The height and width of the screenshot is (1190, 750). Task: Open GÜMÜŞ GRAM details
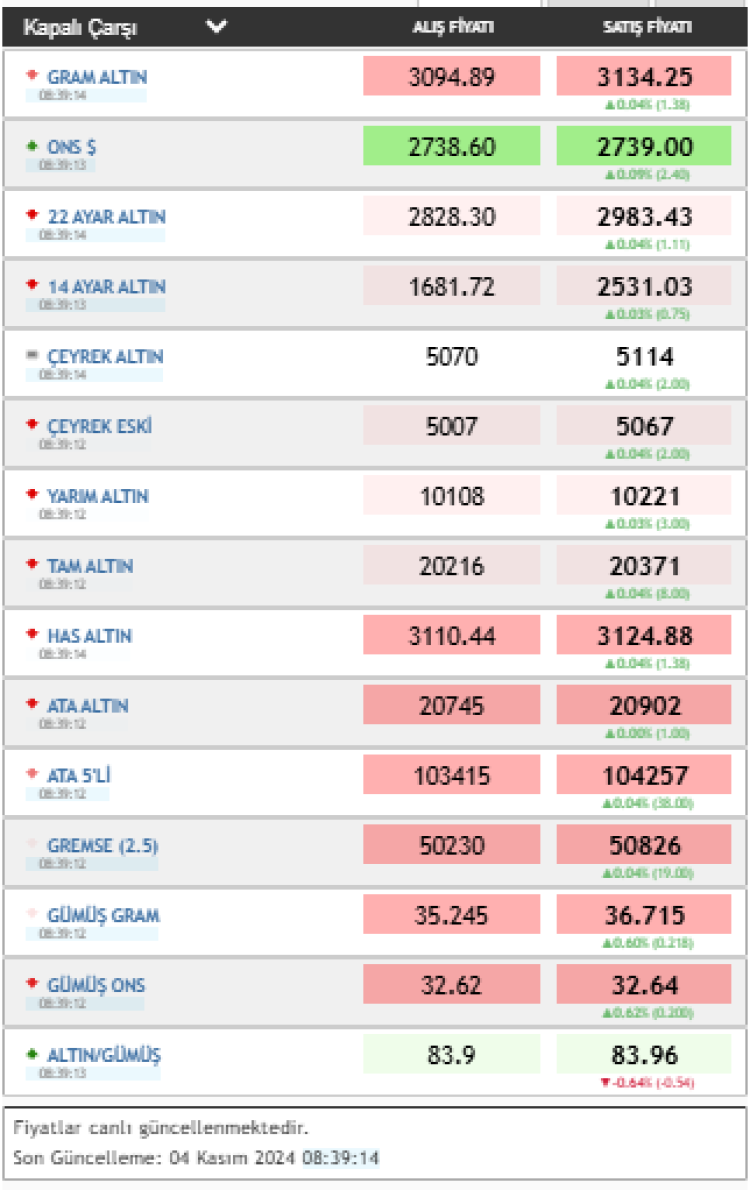click(x=103, y=916)
